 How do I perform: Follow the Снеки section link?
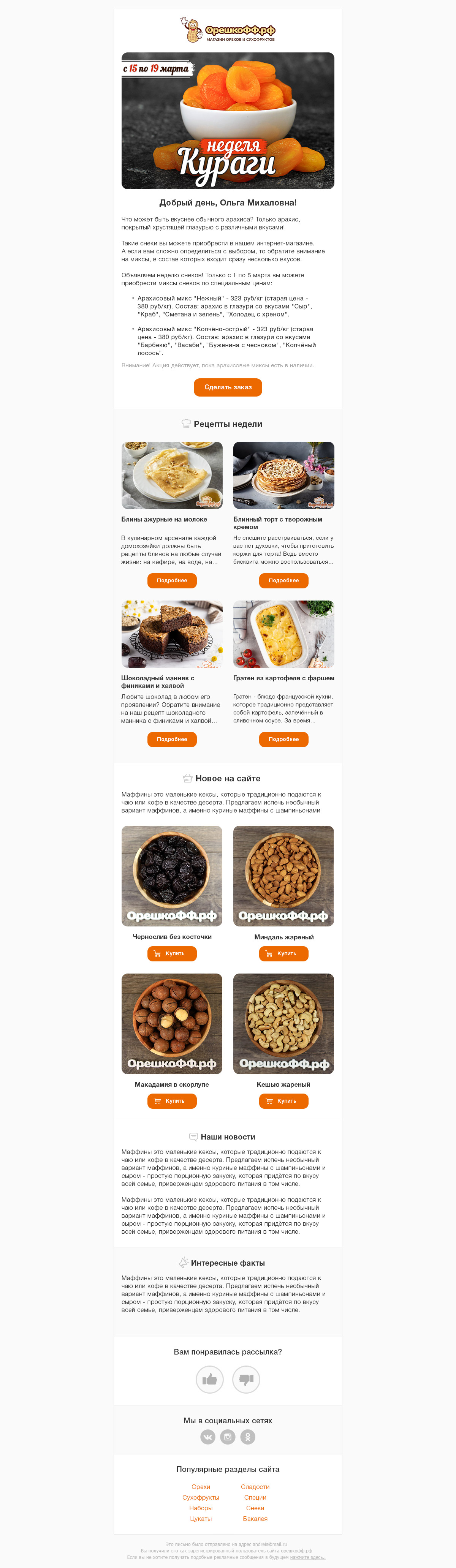[255, 1508]
